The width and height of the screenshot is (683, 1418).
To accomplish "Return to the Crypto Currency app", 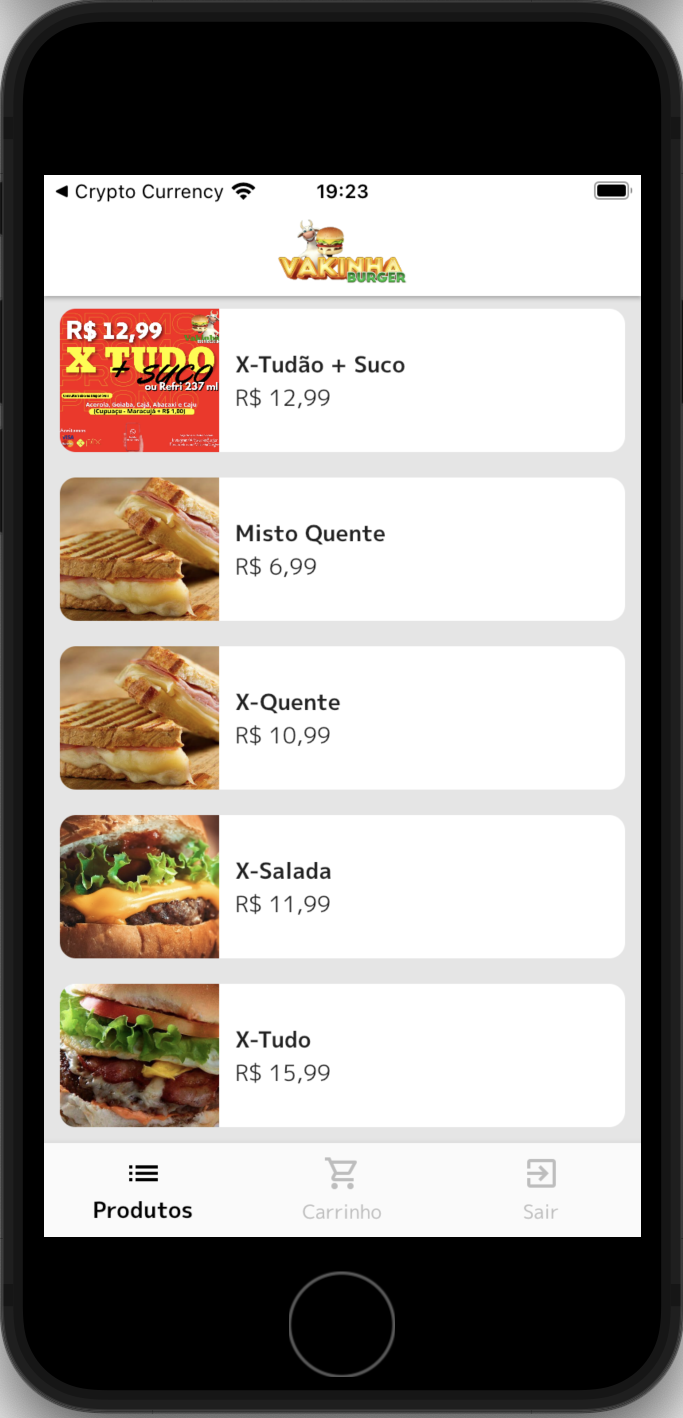I will click(x=138, y=191).
